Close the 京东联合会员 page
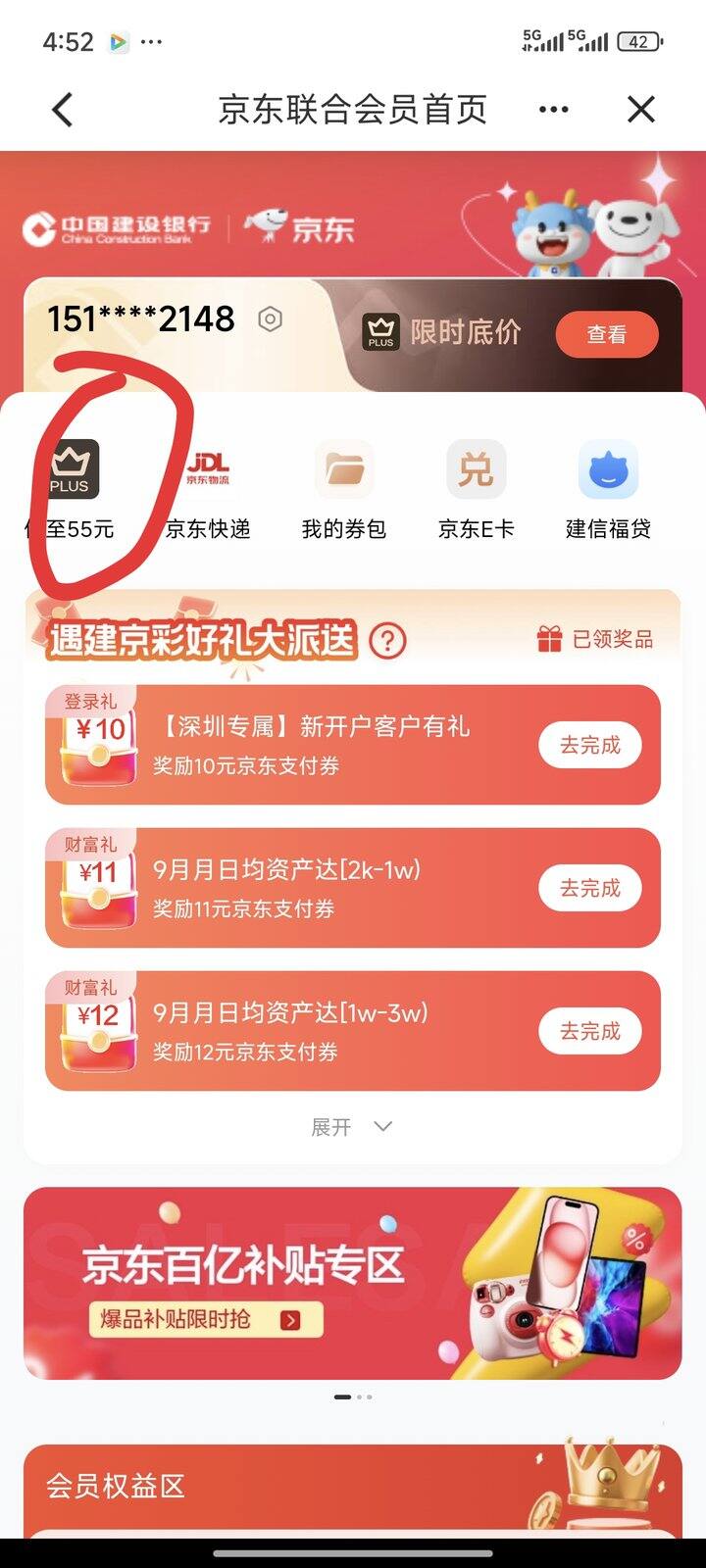 click(x=640, y=110)
